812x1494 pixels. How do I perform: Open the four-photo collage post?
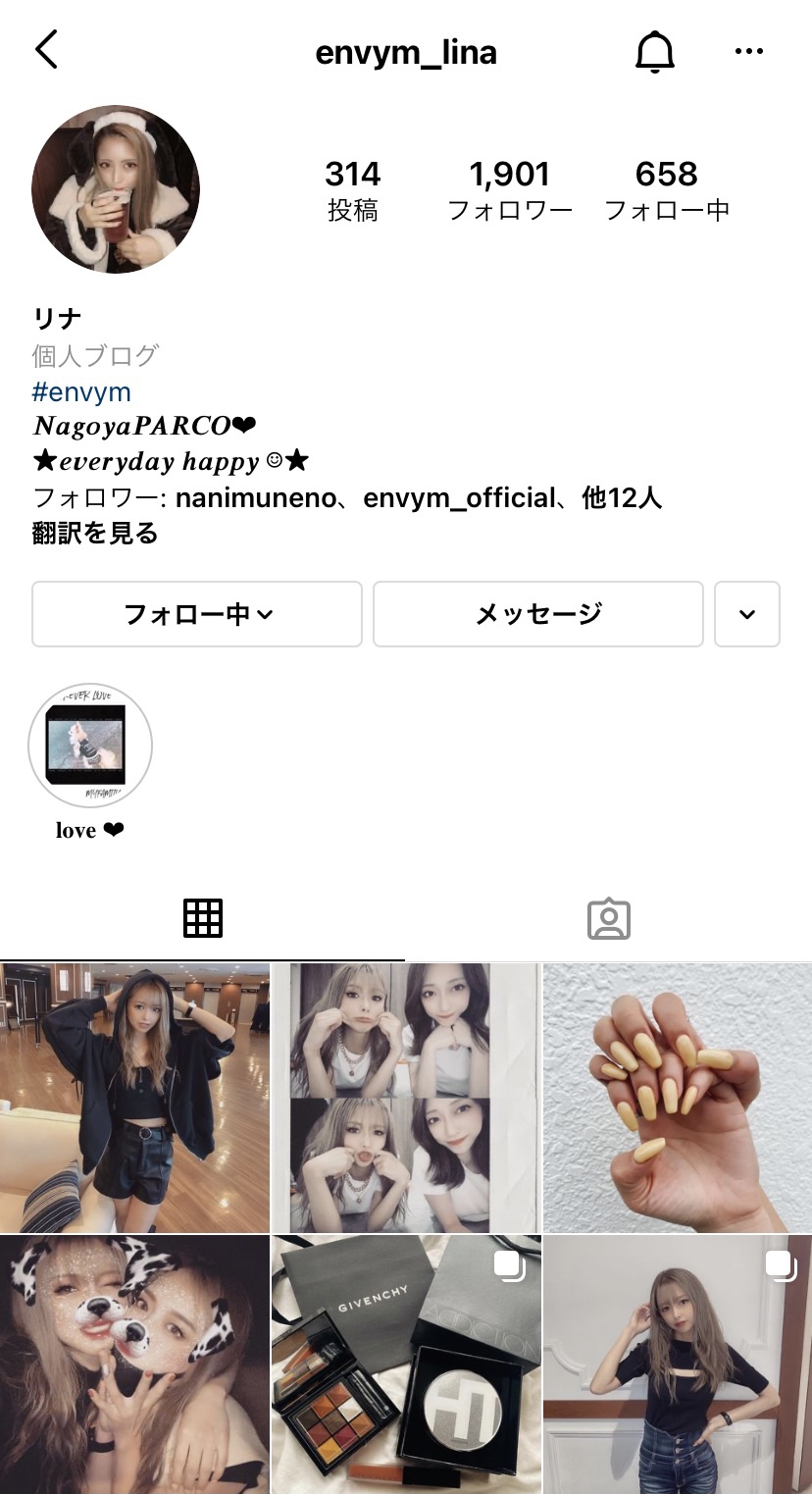click(405, 1097)
